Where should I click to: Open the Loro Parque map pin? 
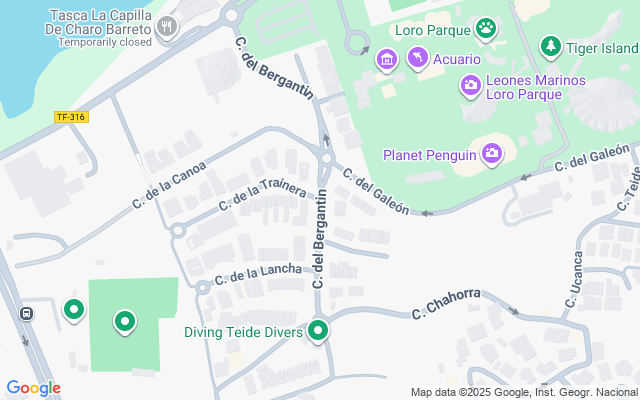click(486, 28)
